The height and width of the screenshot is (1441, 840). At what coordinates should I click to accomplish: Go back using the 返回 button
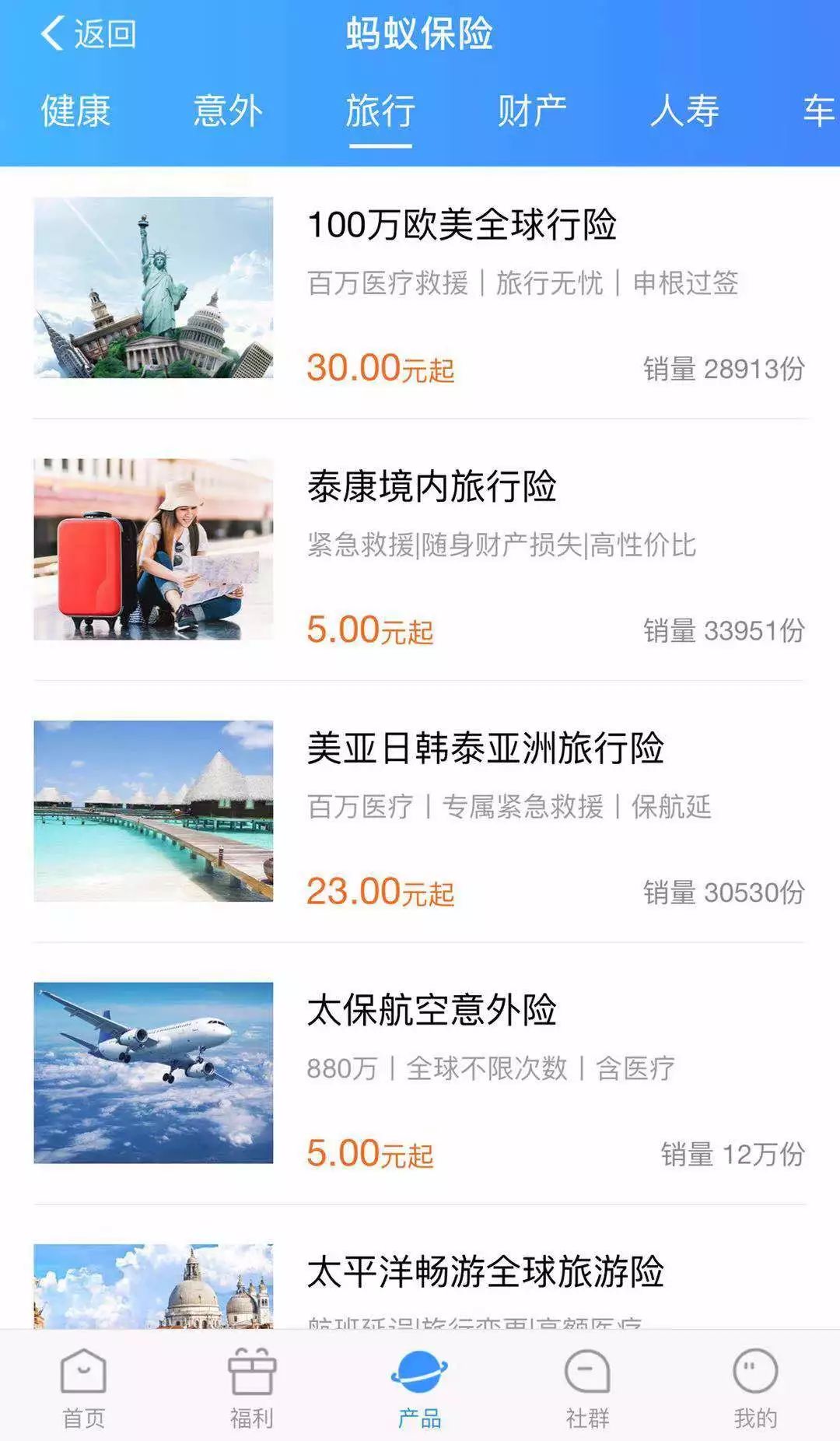[88, 34]
